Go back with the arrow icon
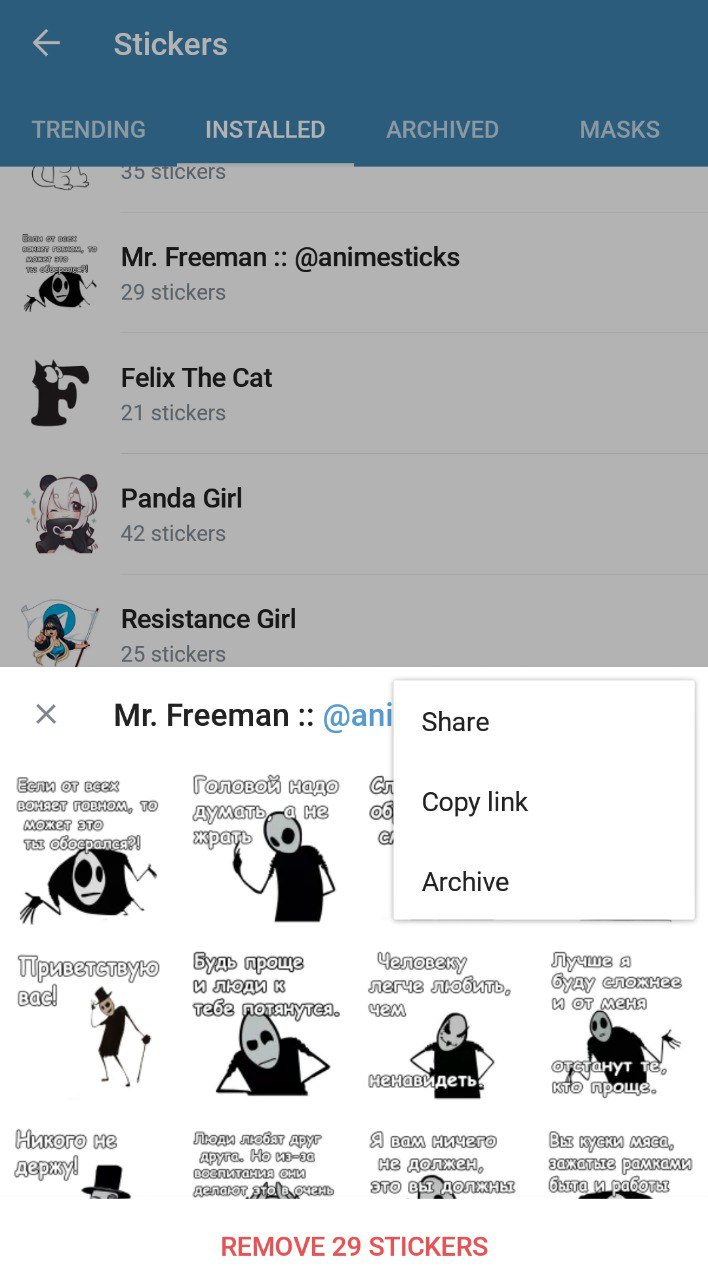Screen dimensions: 708x1280 46,43
